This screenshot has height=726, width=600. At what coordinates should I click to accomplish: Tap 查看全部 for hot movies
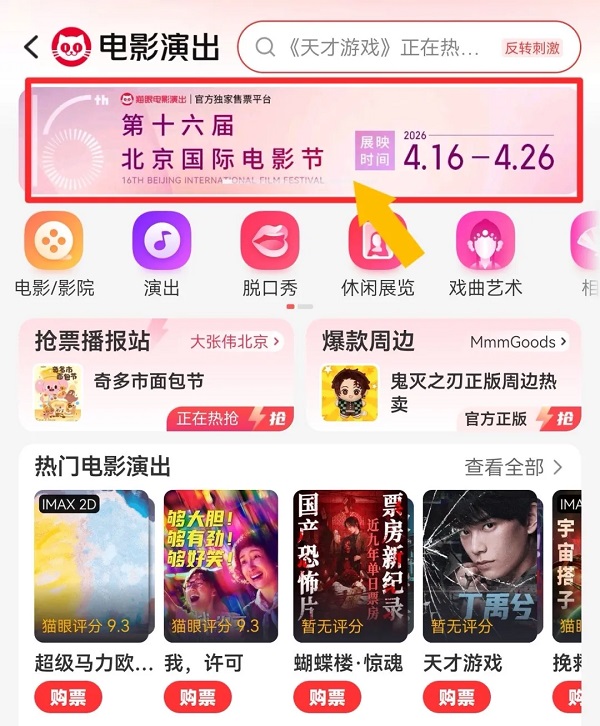[x=514, y=467]
